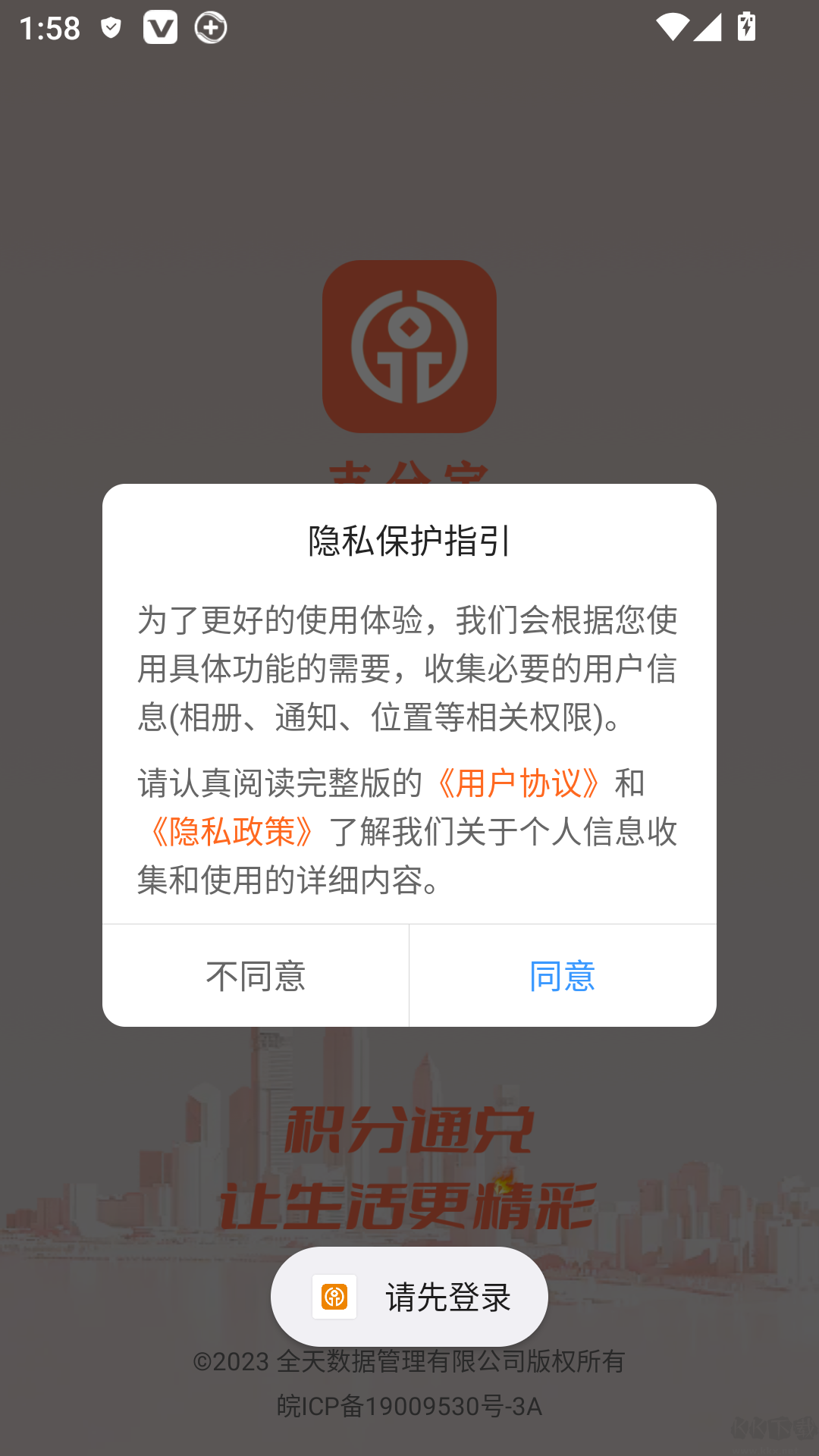
Task: Tap the cellular signal icon in status bar
Action: (706, 27)
